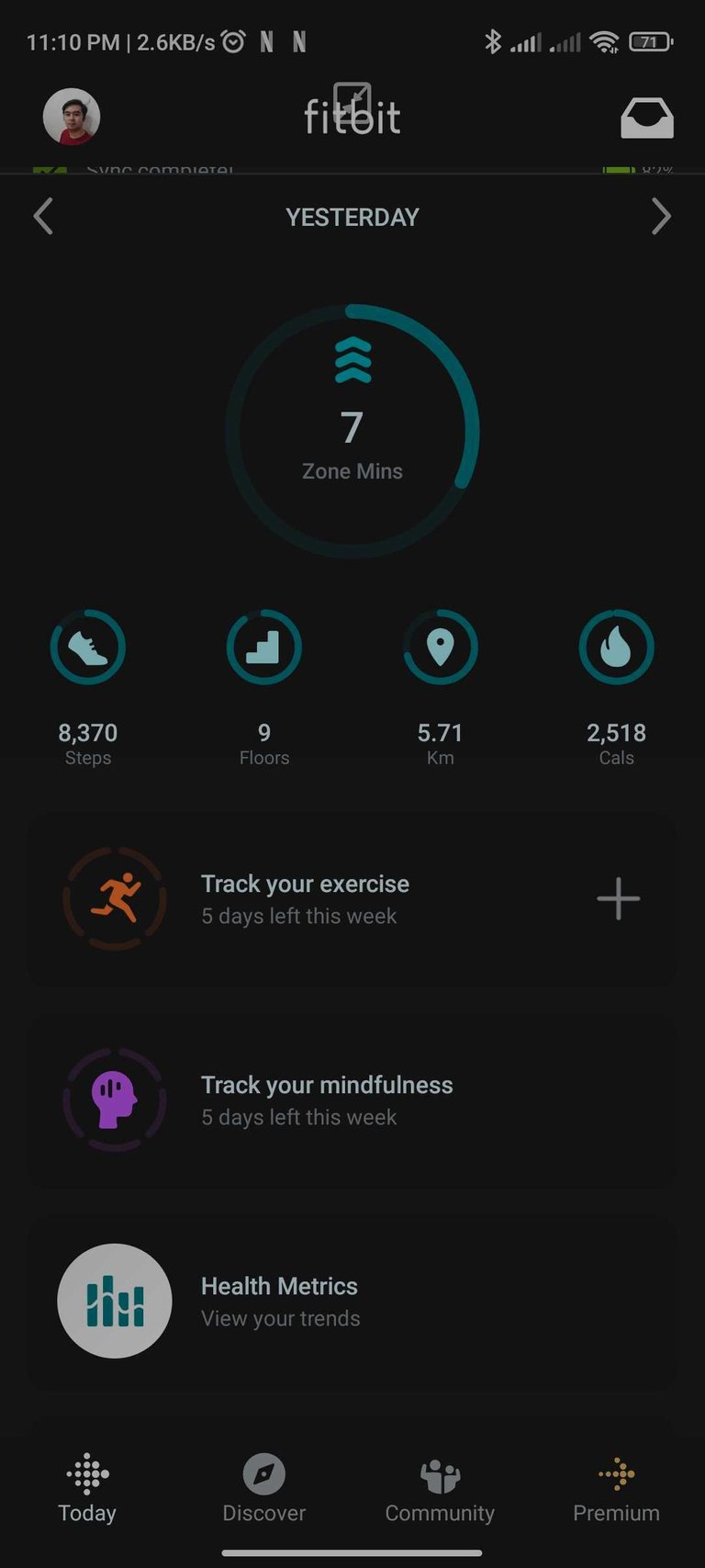This screenshot has width=705, height=1568.
Task: Switch to the Community tab
Action: (440, 1490)
